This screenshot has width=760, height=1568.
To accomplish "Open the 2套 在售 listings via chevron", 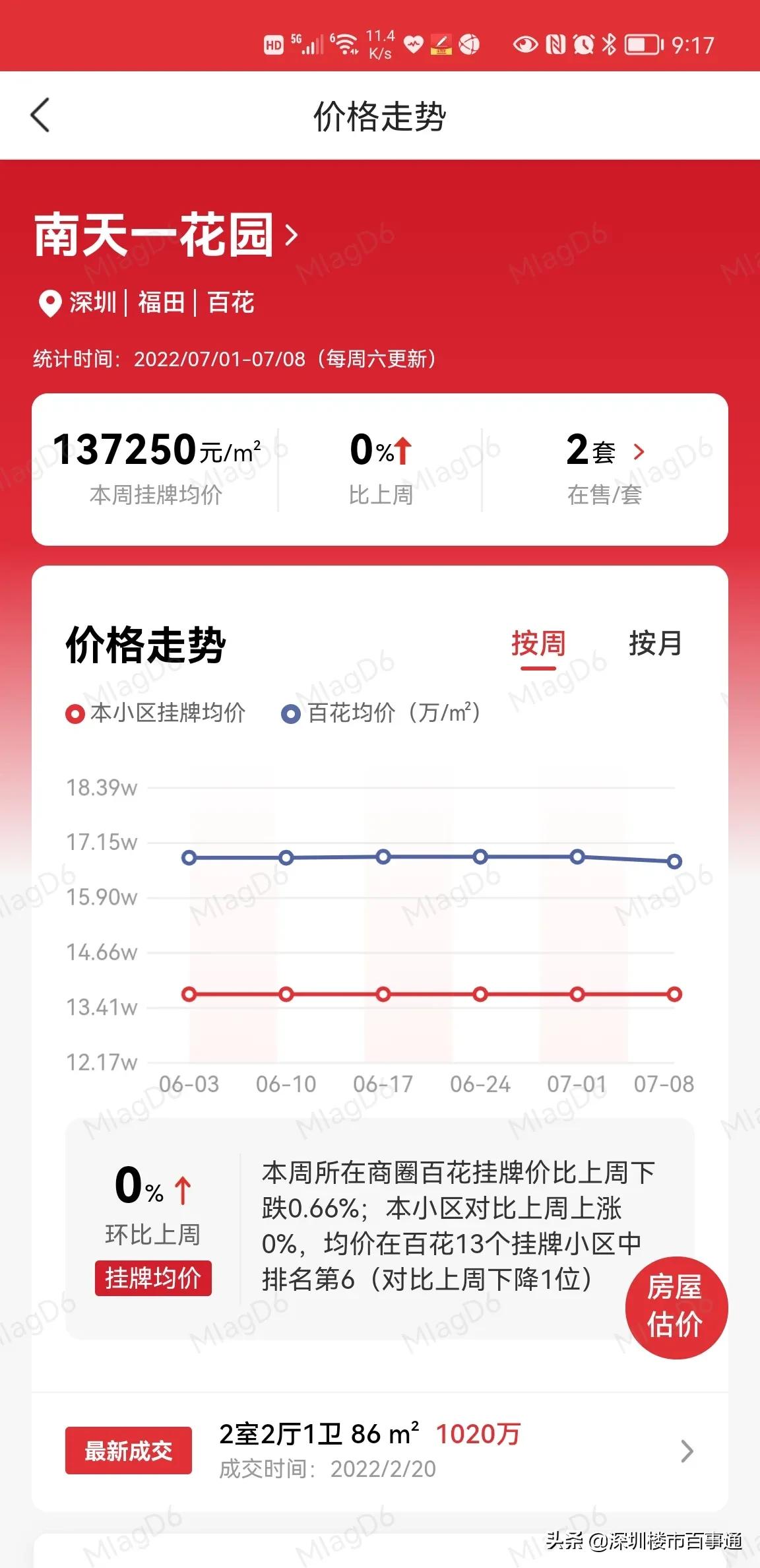I will point(638,451).
